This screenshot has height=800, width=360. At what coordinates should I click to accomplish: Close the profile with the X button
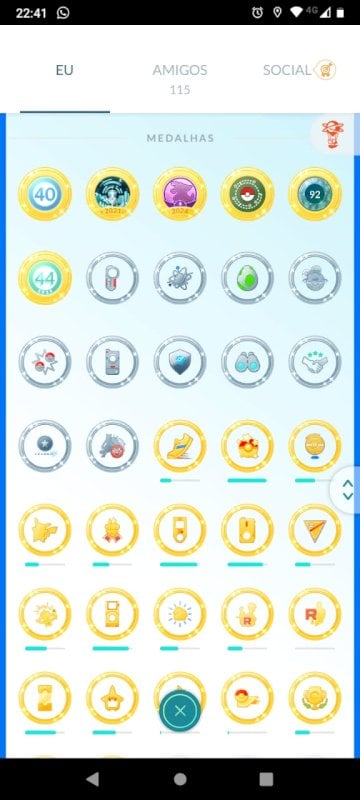tap(180, 711)
